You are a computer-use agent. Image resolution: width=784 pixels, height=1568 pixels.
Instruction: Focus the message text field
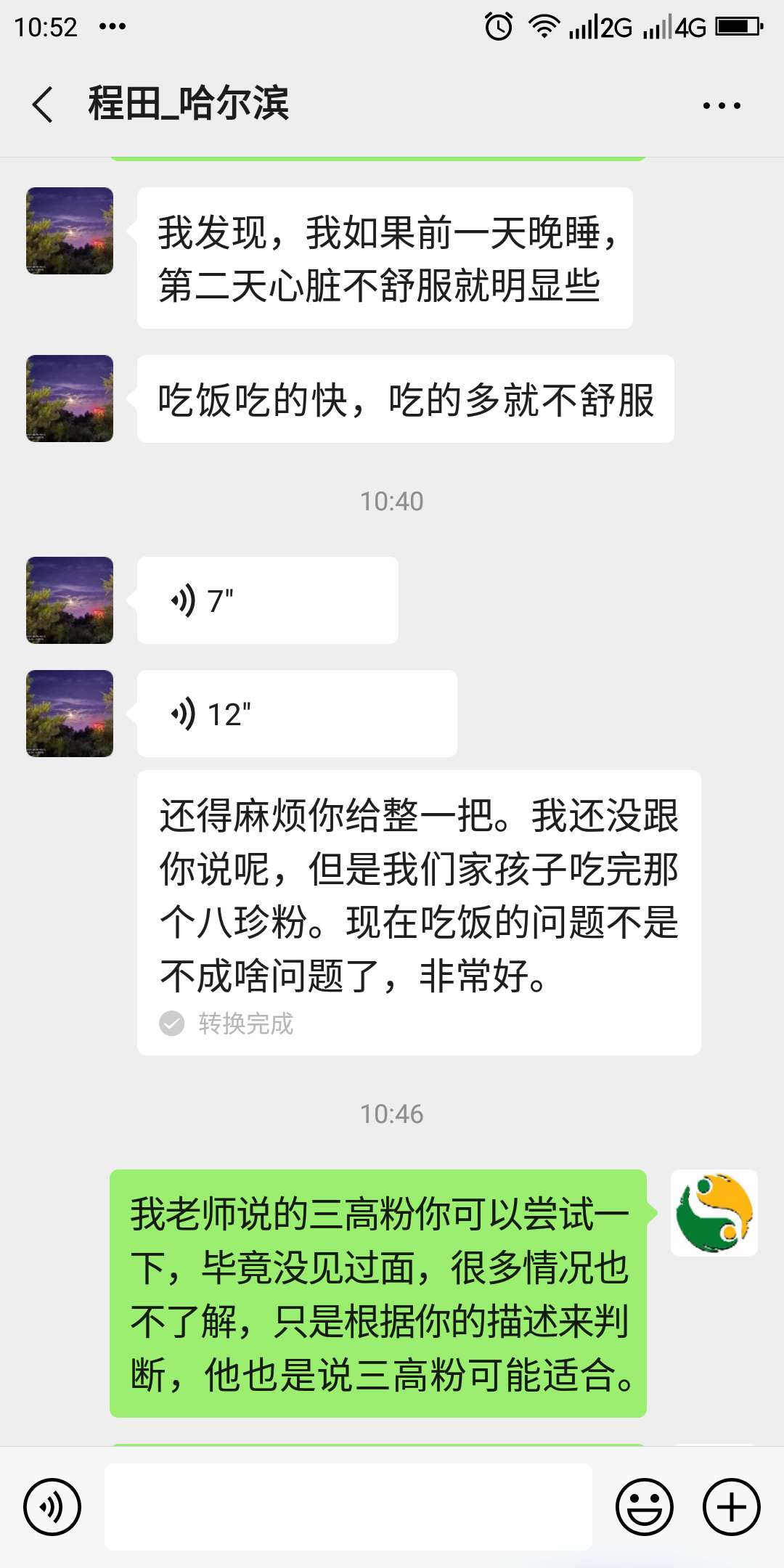click(x=348, y=1506)
